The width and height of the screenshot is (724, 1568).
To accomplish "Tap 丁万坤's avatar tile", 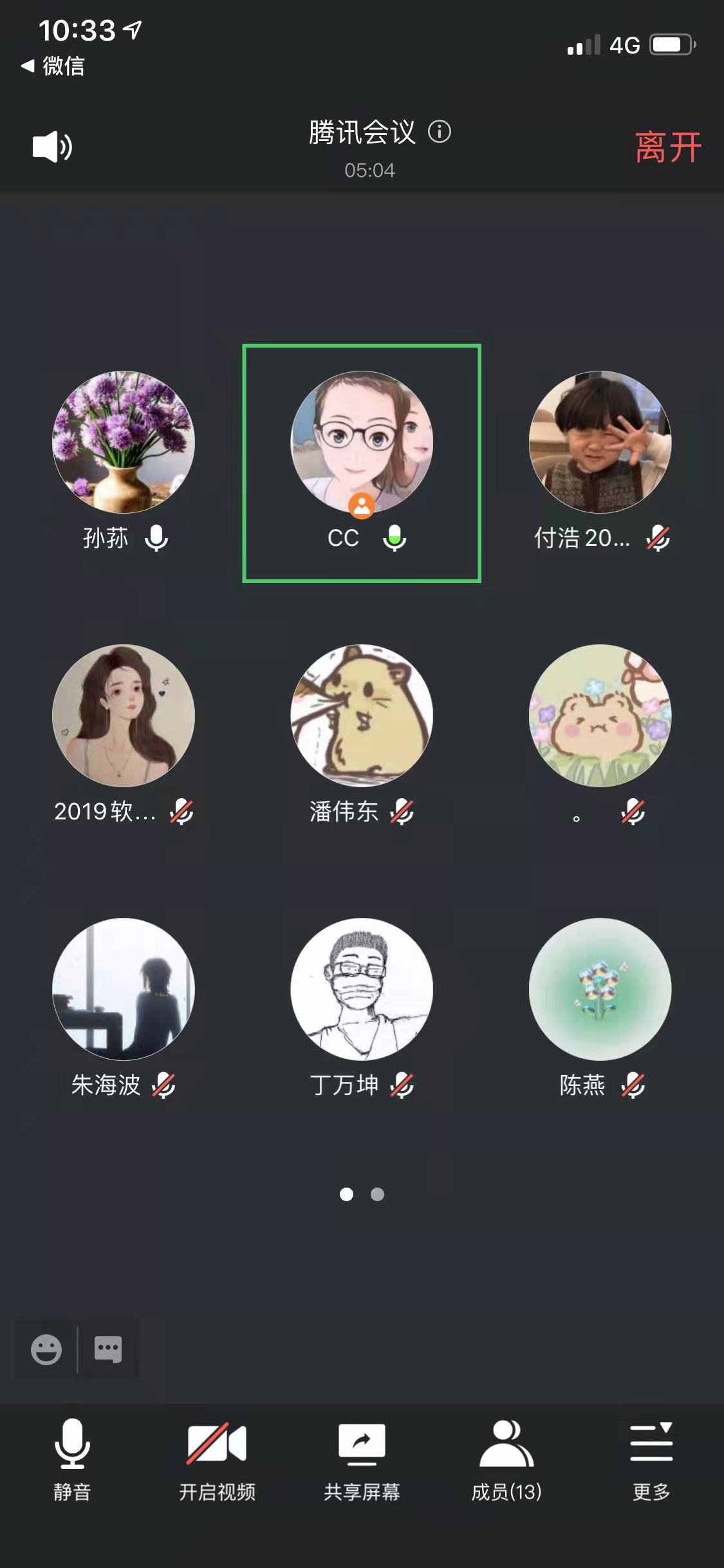I will (x=362, y=989).
